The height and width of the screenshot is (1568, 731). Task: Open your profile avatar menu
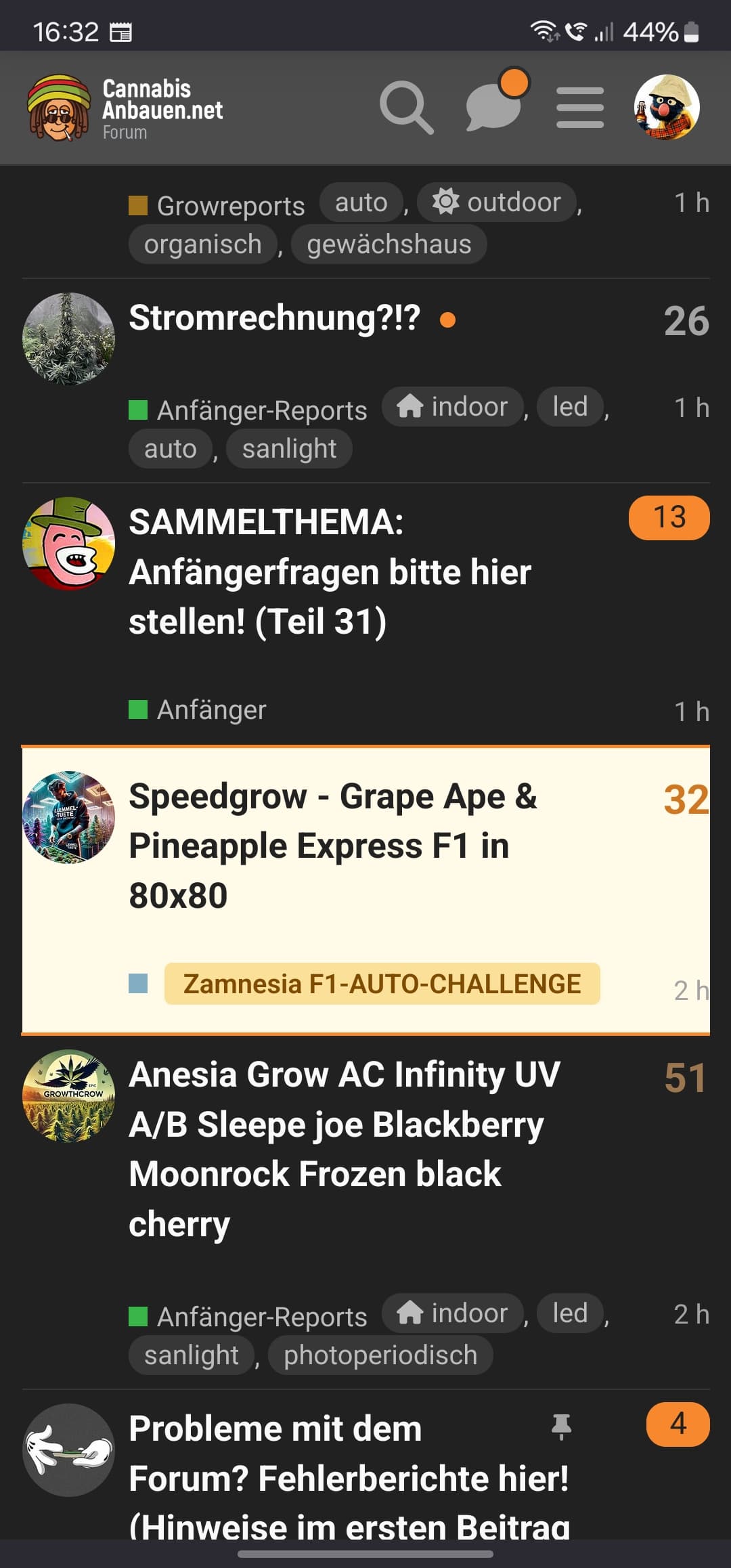click(x=667, y=108)
